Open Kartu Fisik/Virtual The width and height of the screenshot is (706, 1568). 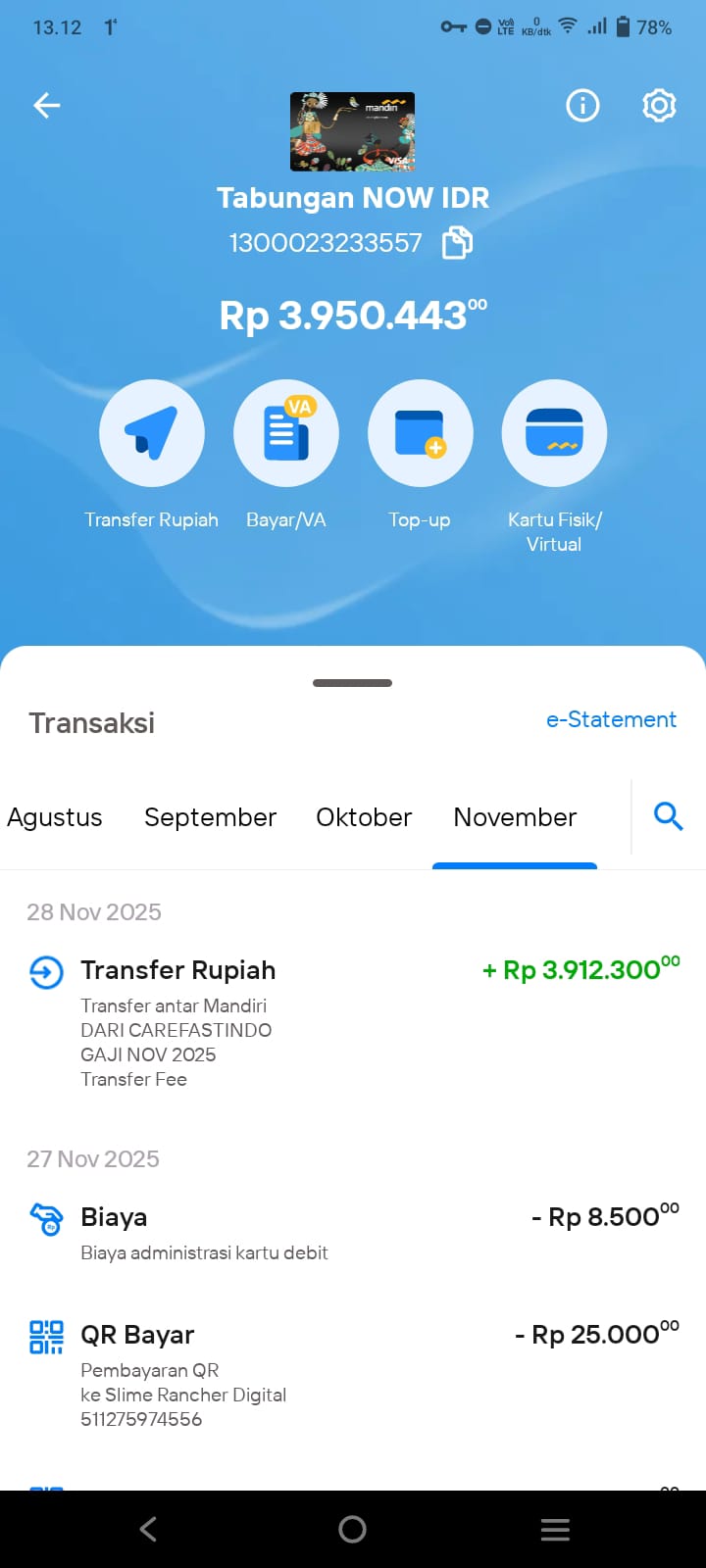[x=554, y=433]
